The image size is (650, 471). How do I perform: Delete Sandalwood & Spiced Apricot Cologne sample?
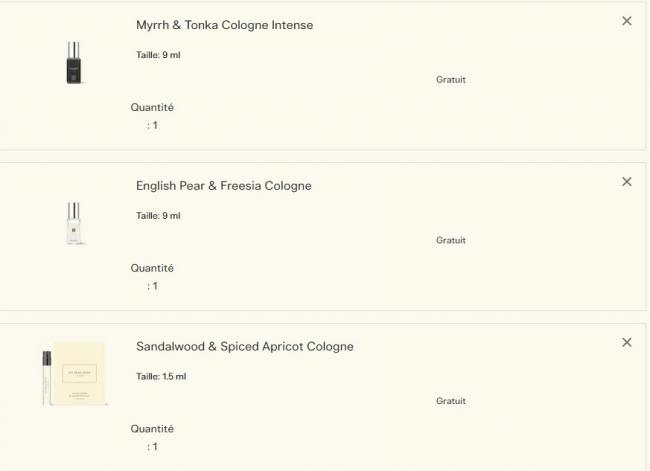click(627, 343)
